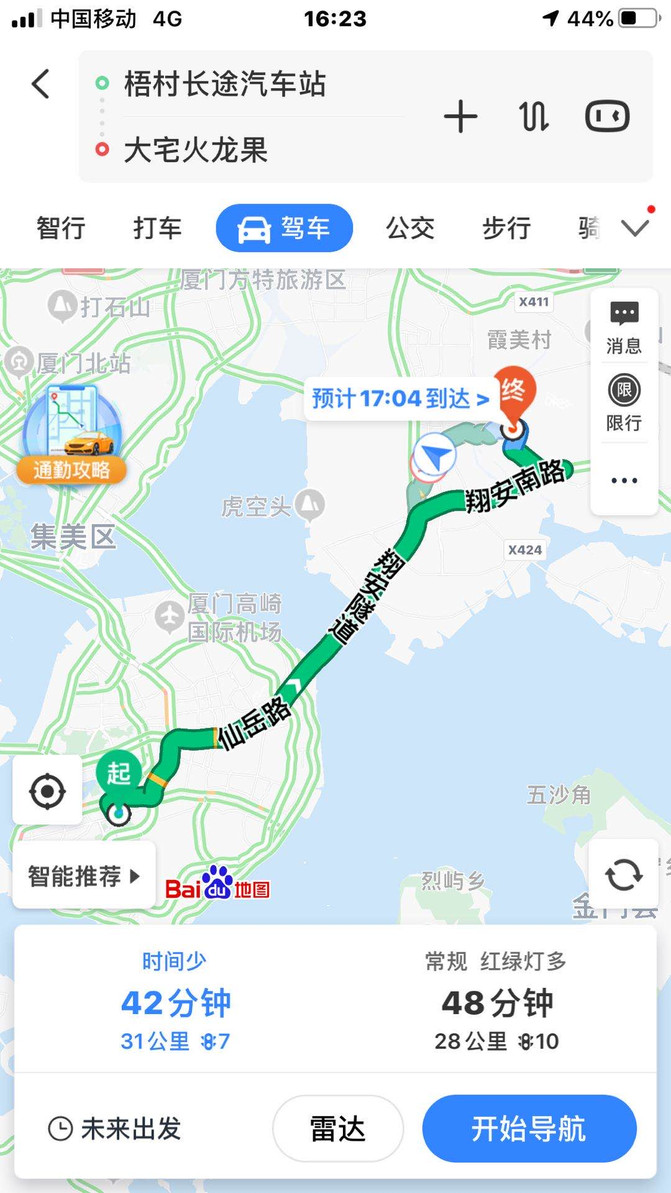The image size is (671, 1193).
Task: Start navigation with 开始导航
Action: coord(529,1128)
